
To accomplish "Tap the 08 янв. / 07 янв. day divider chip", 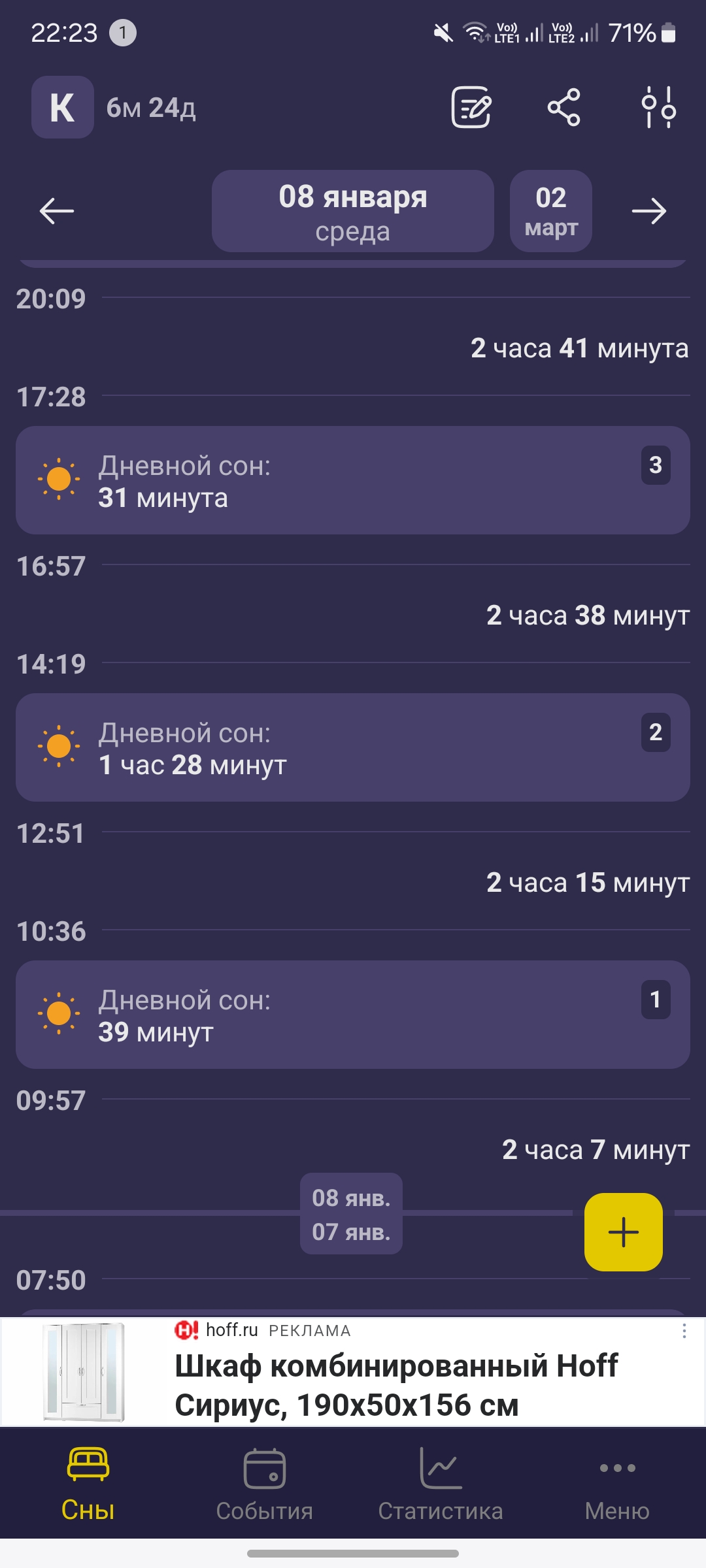I will pyautogui.click(x=351, y=1215).
